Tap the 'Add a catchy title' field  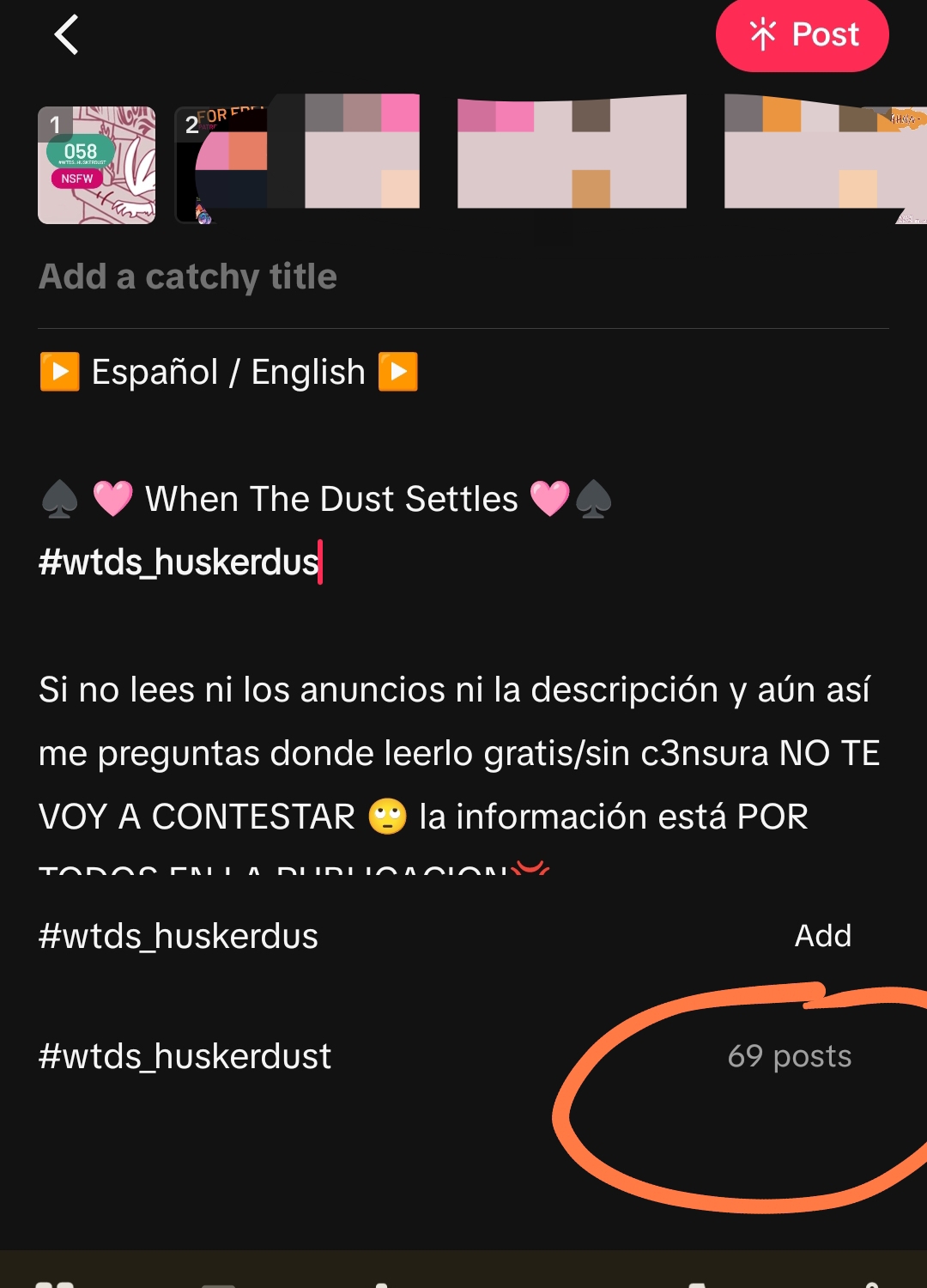188,276
